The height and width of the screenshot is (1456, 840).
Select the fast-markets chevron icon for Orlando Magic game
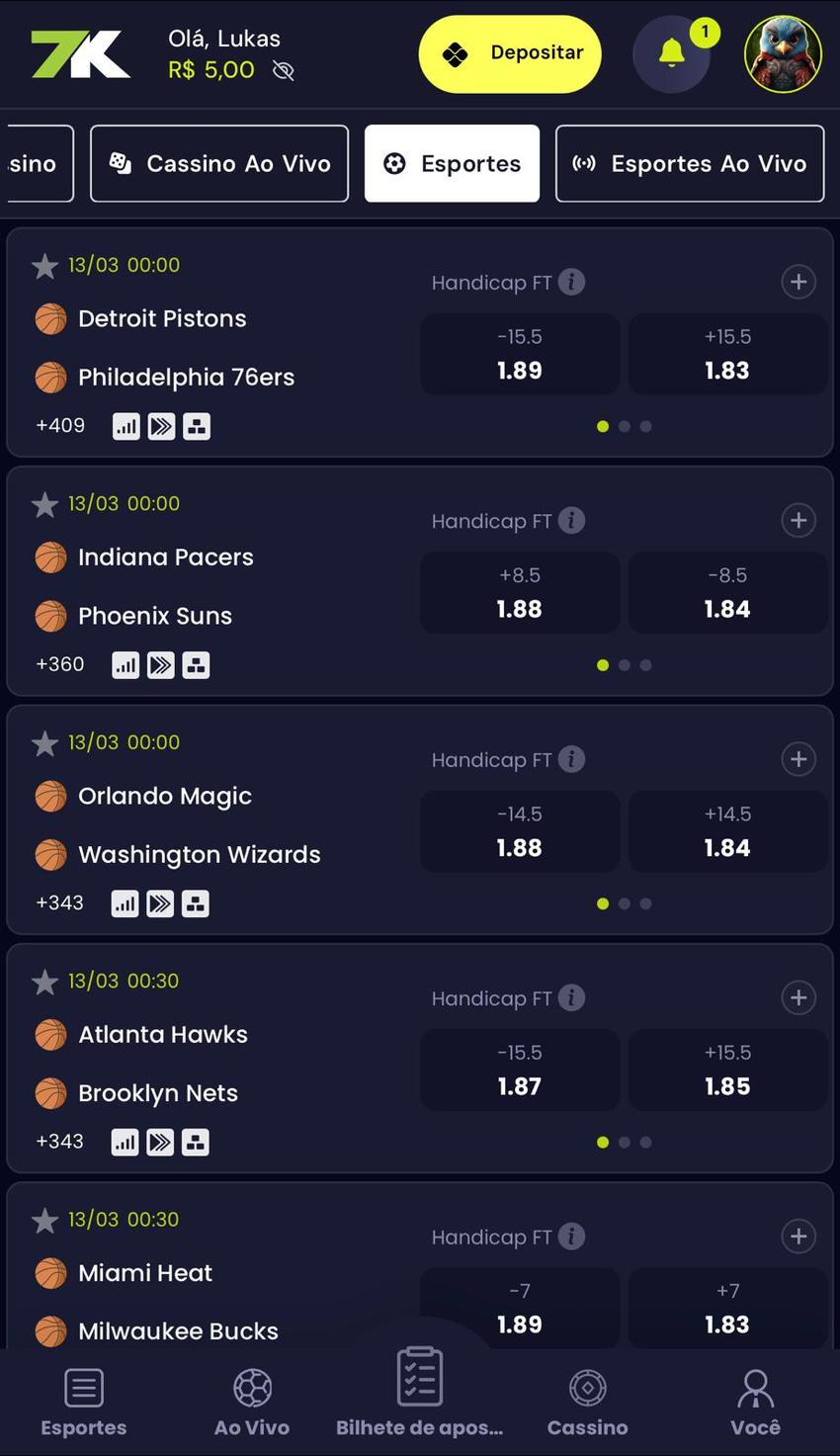click(160, 902)
